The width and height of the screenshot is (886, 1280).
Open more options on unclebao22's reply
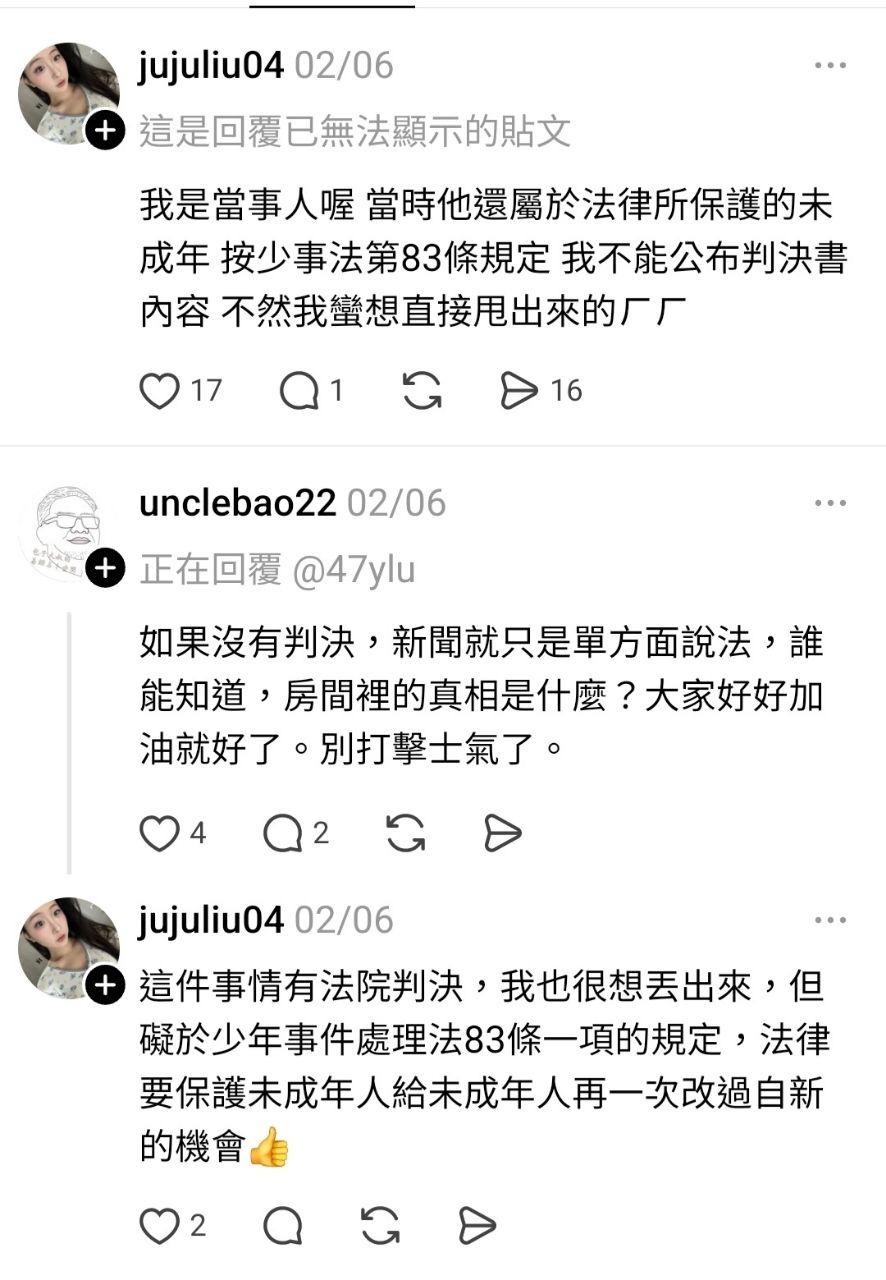[830, 502]
